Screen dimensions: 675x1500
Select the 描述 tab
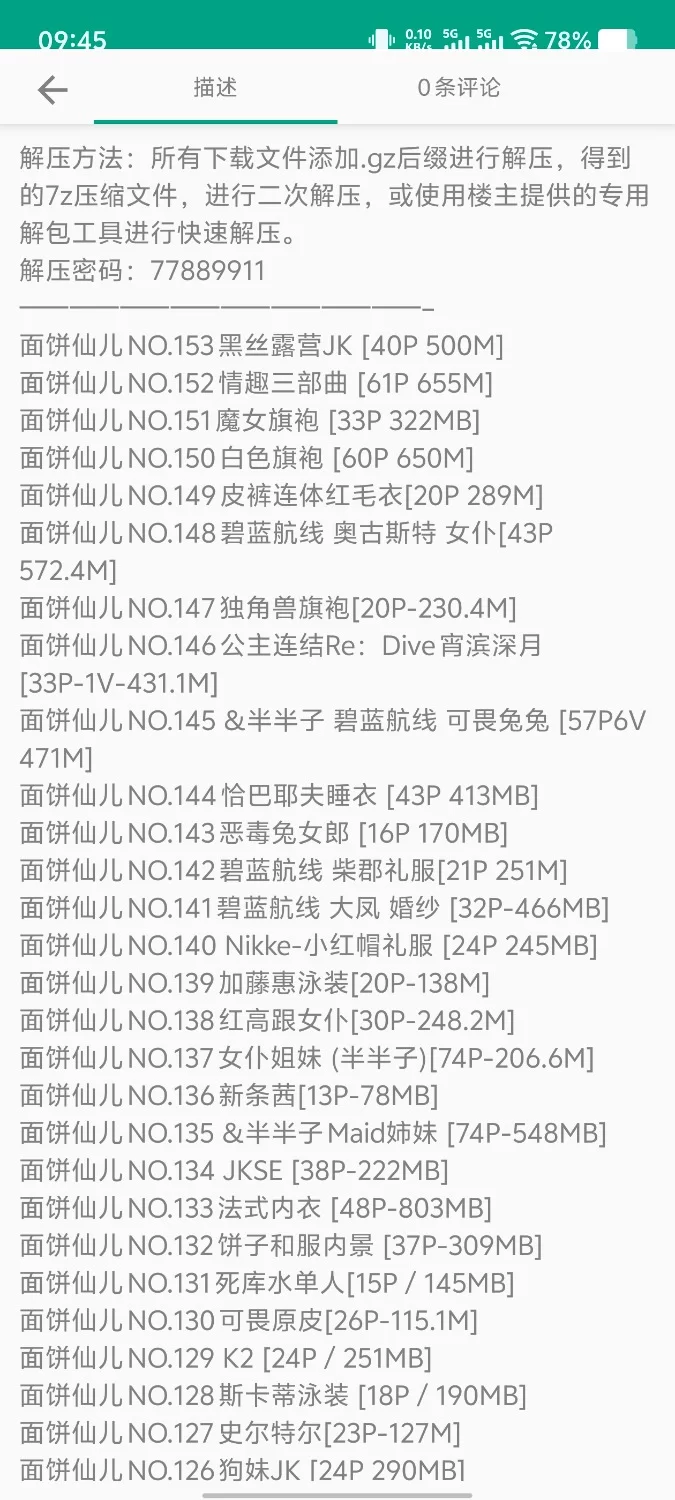pyautogui.click(x=215, y=88)
